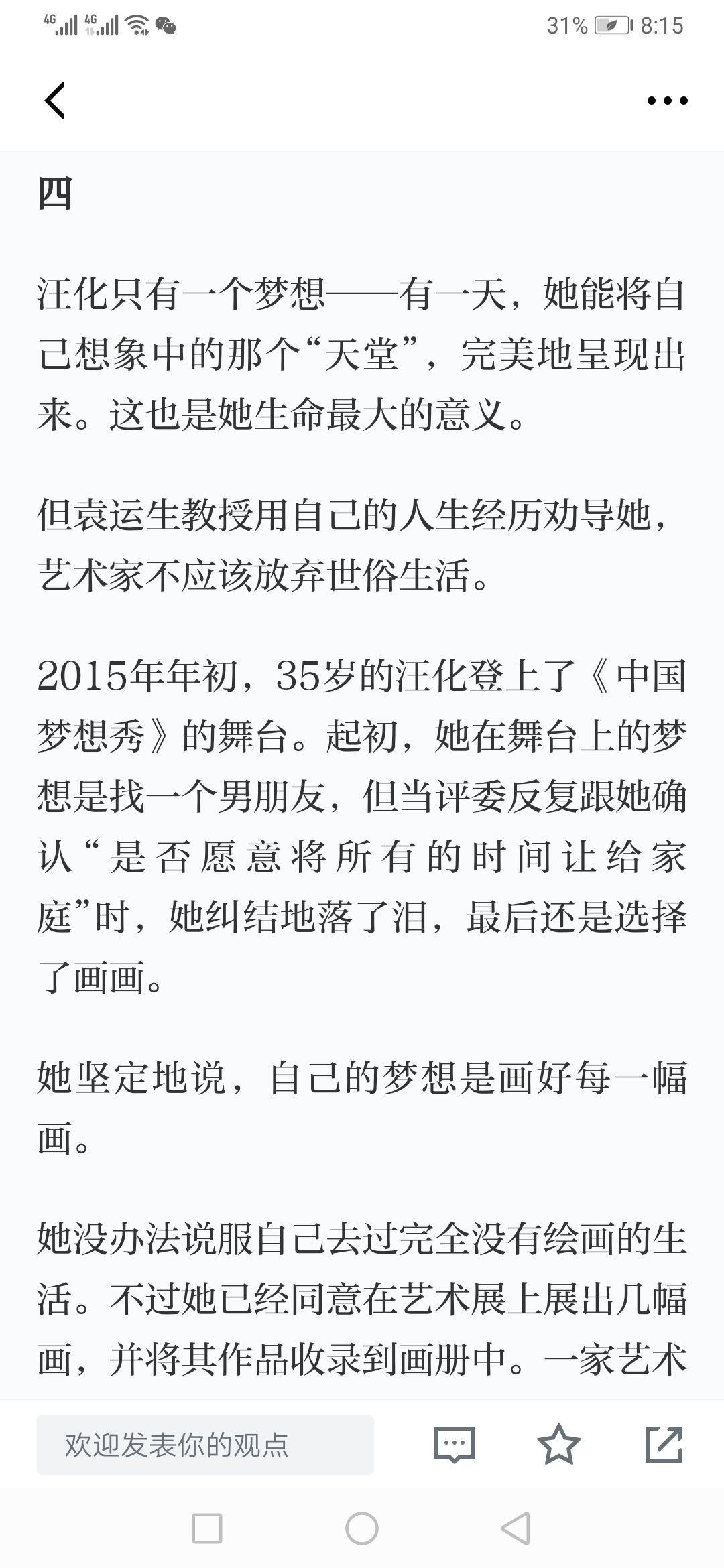The image size is (724, 1568).
Task: Open recent apps with the square button
Action: coord(207,1528)
